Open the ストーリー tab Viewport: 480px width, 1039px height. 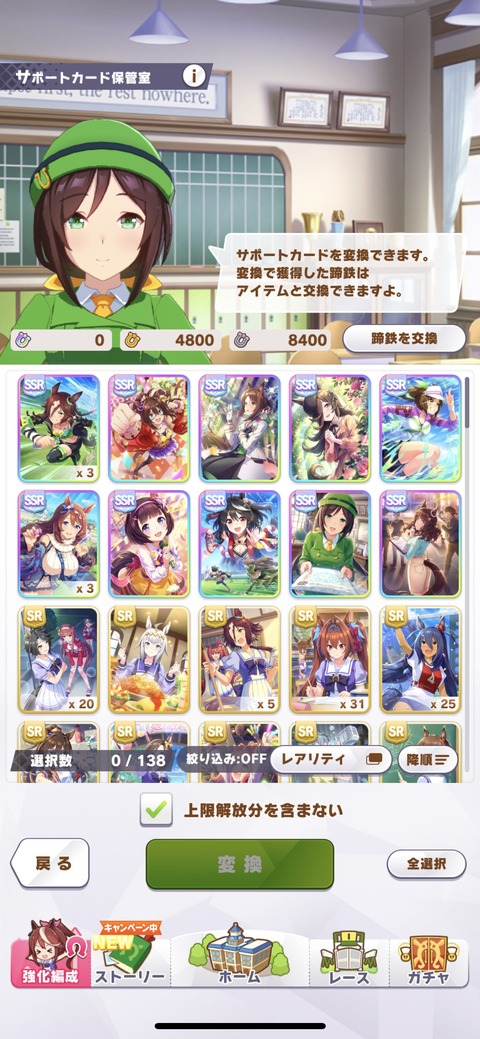pyautogui.click(x=129, y=956)
